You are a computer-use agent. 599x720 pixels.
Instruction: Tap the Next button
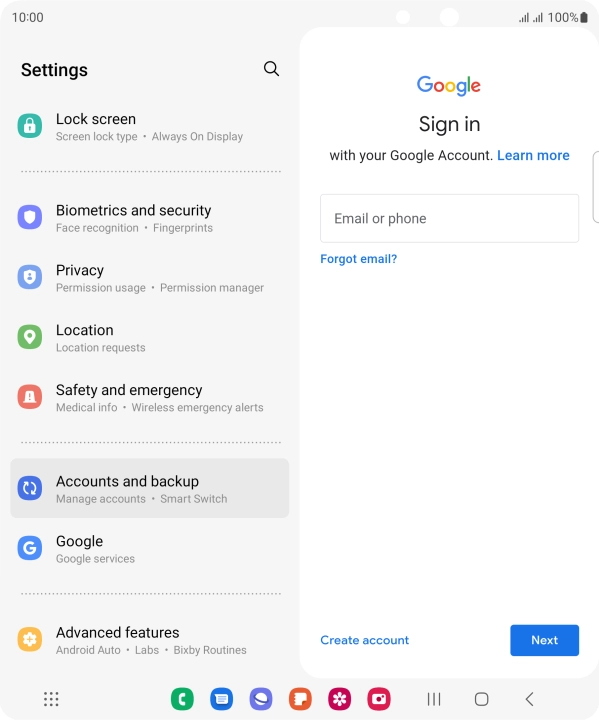[x=544, y=640]
